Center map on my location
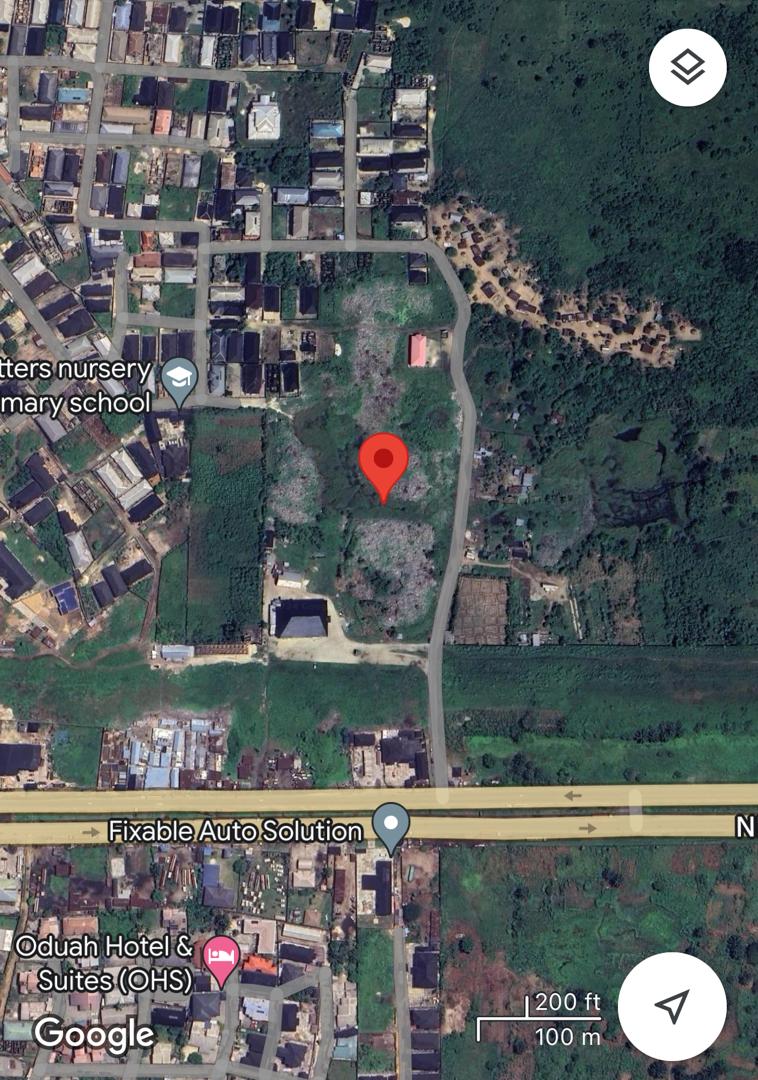The height and width of the screenshot is (1080, 758). (672, 1006)
